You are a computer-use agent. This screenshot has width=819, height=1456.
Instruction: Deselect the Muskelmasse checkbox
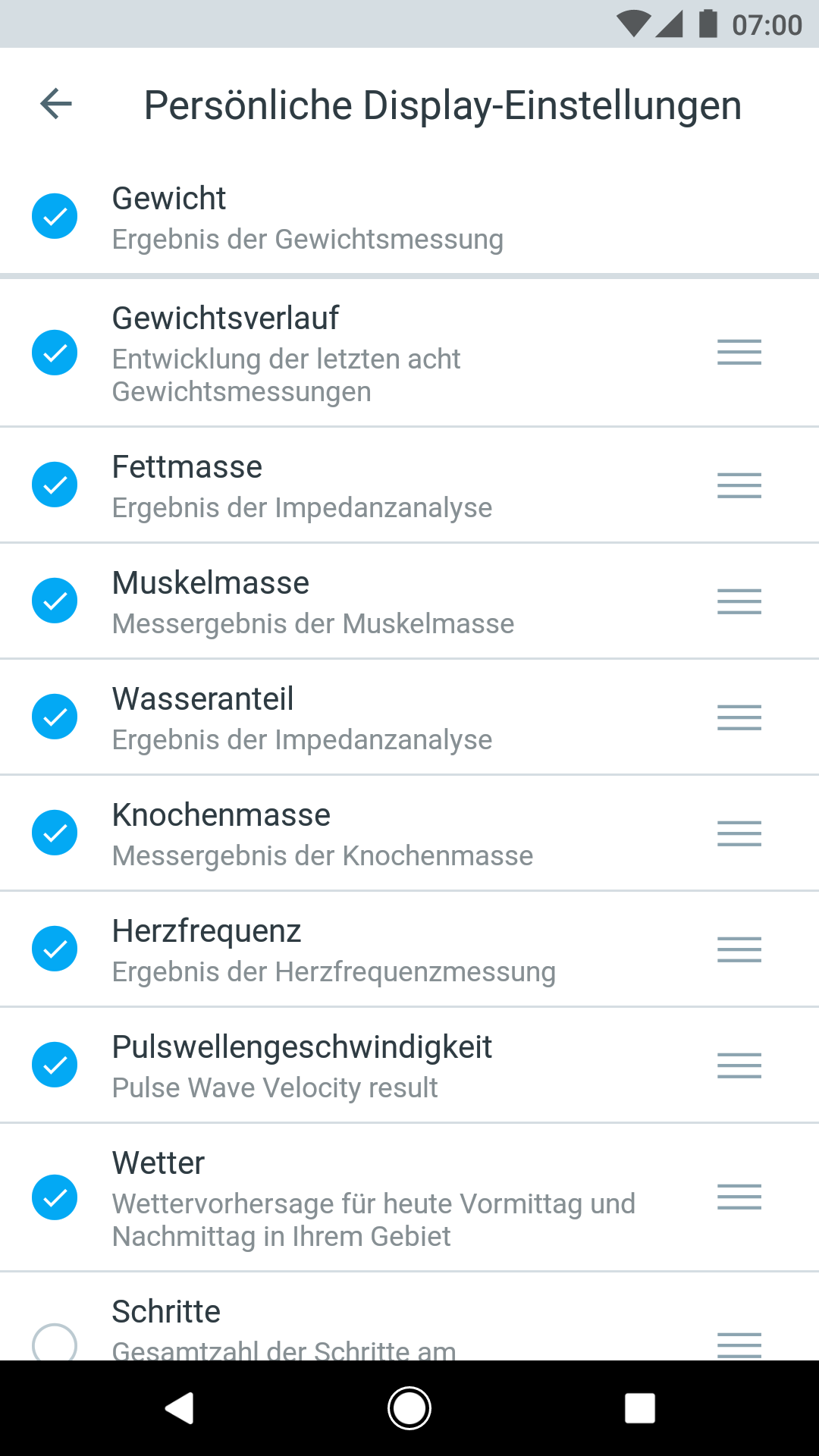pos(55,601)
